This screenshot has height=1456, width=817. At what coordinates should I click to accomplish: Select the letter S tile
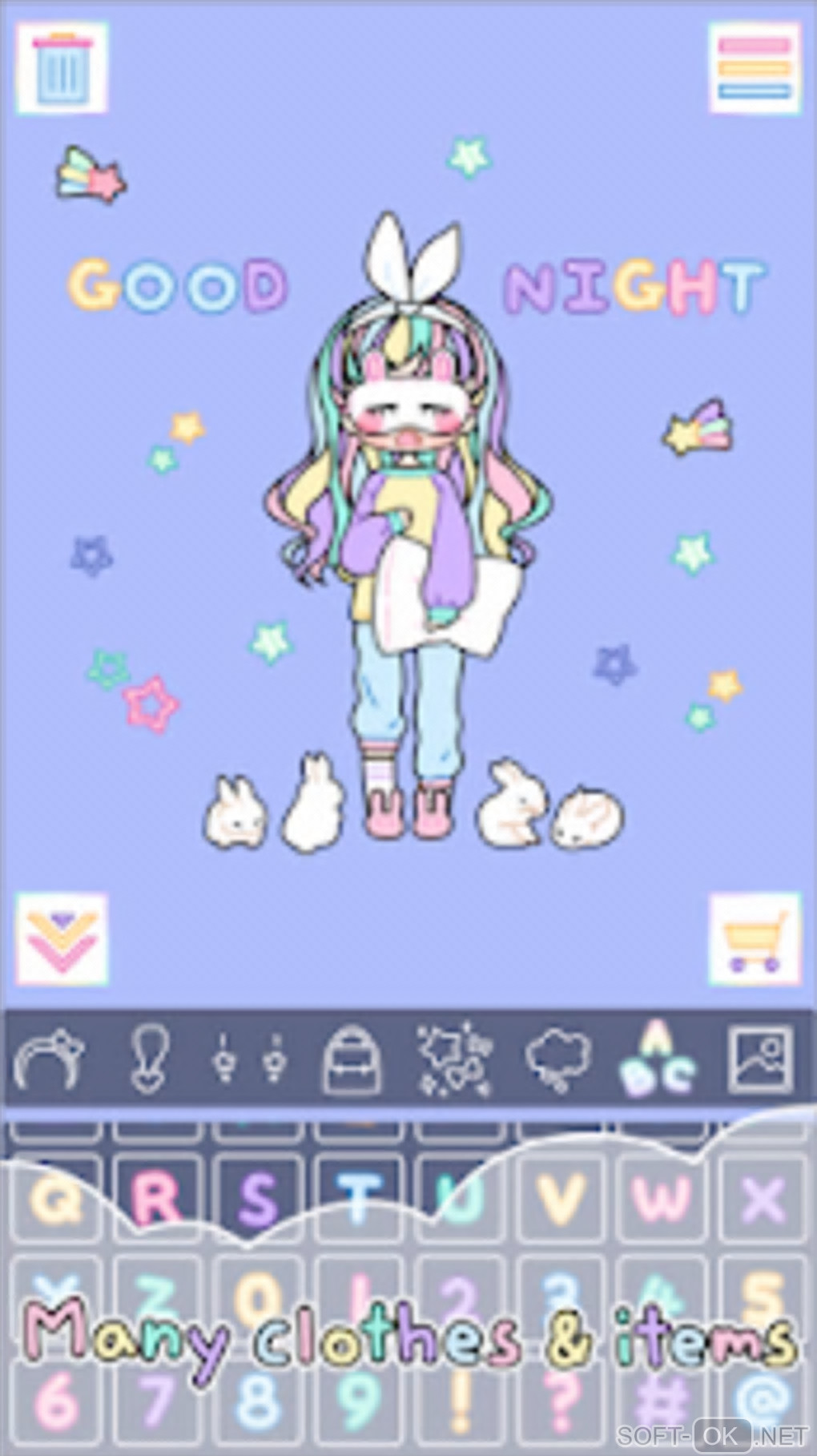[258, 1198]
